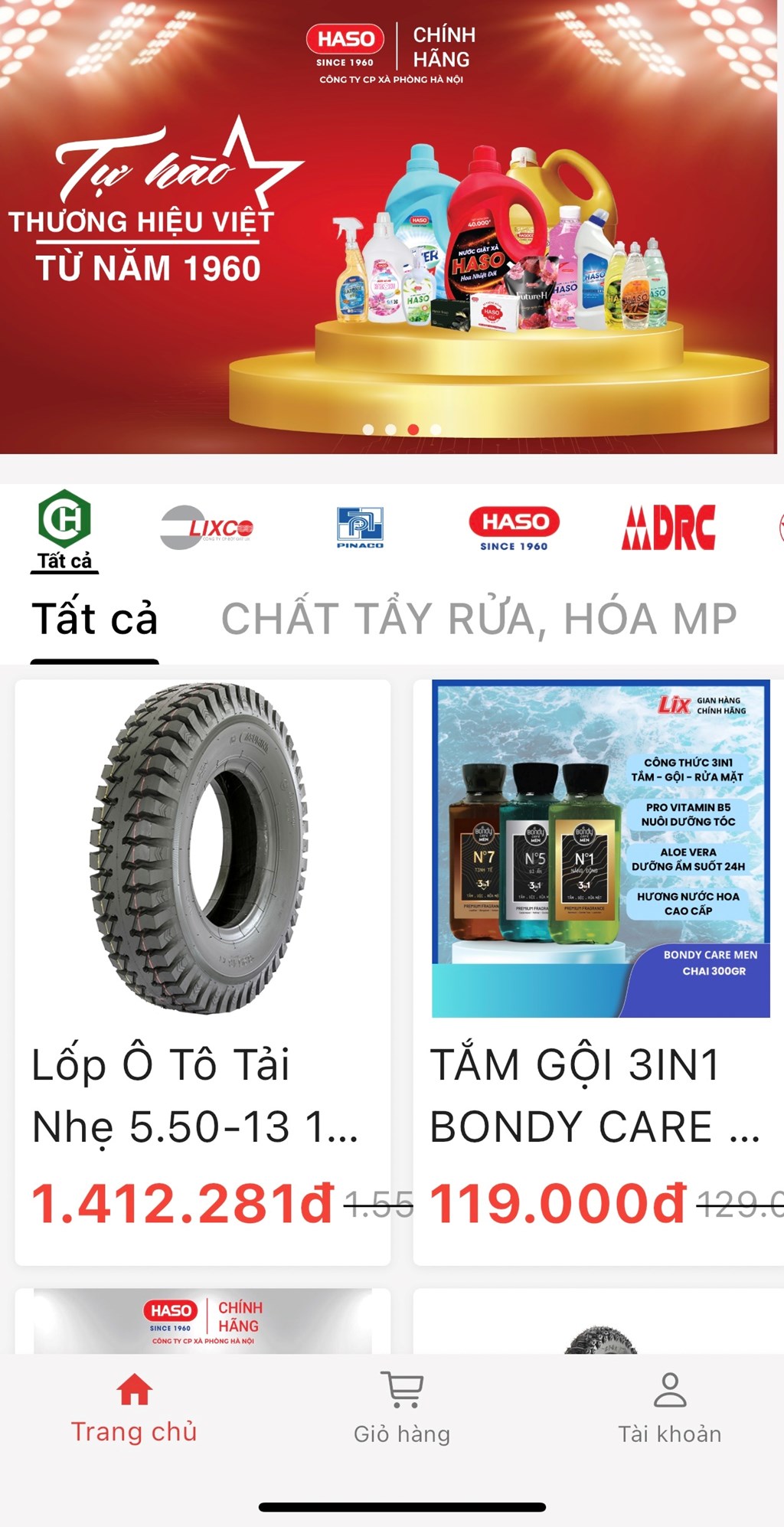Go to Trang chủ tab
The height and width of the screenshot is (1527, 784).
pyautogui.click(x=134, y=1409)
